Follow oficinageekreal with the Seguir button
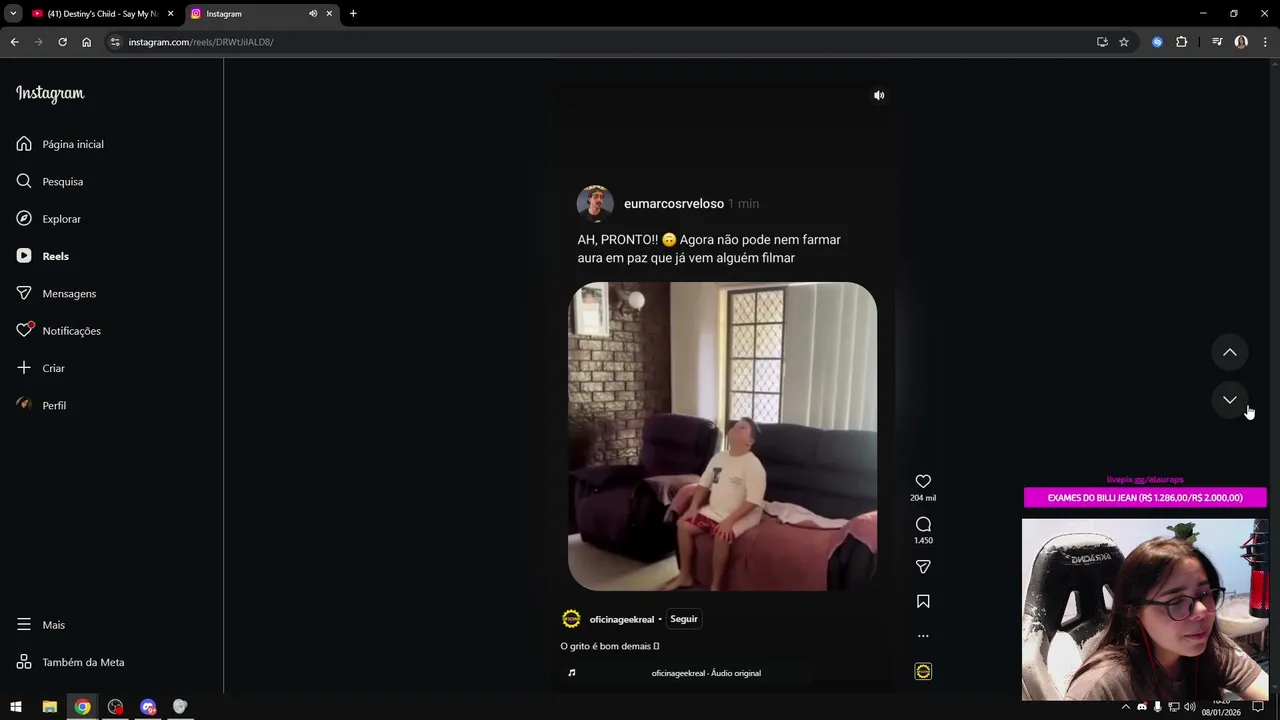The width and height of the screenshot is (1280, 720). 684,619
